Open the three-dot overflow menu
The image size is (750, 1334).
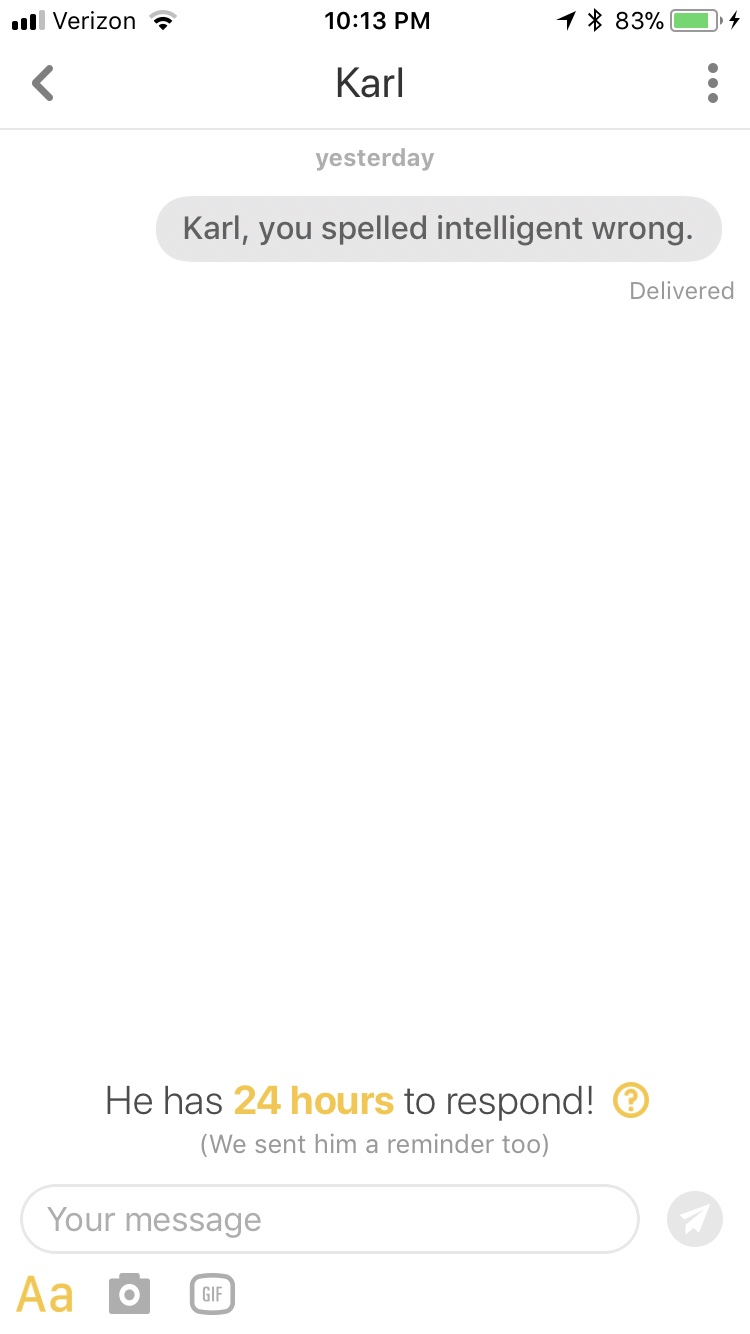712,83
